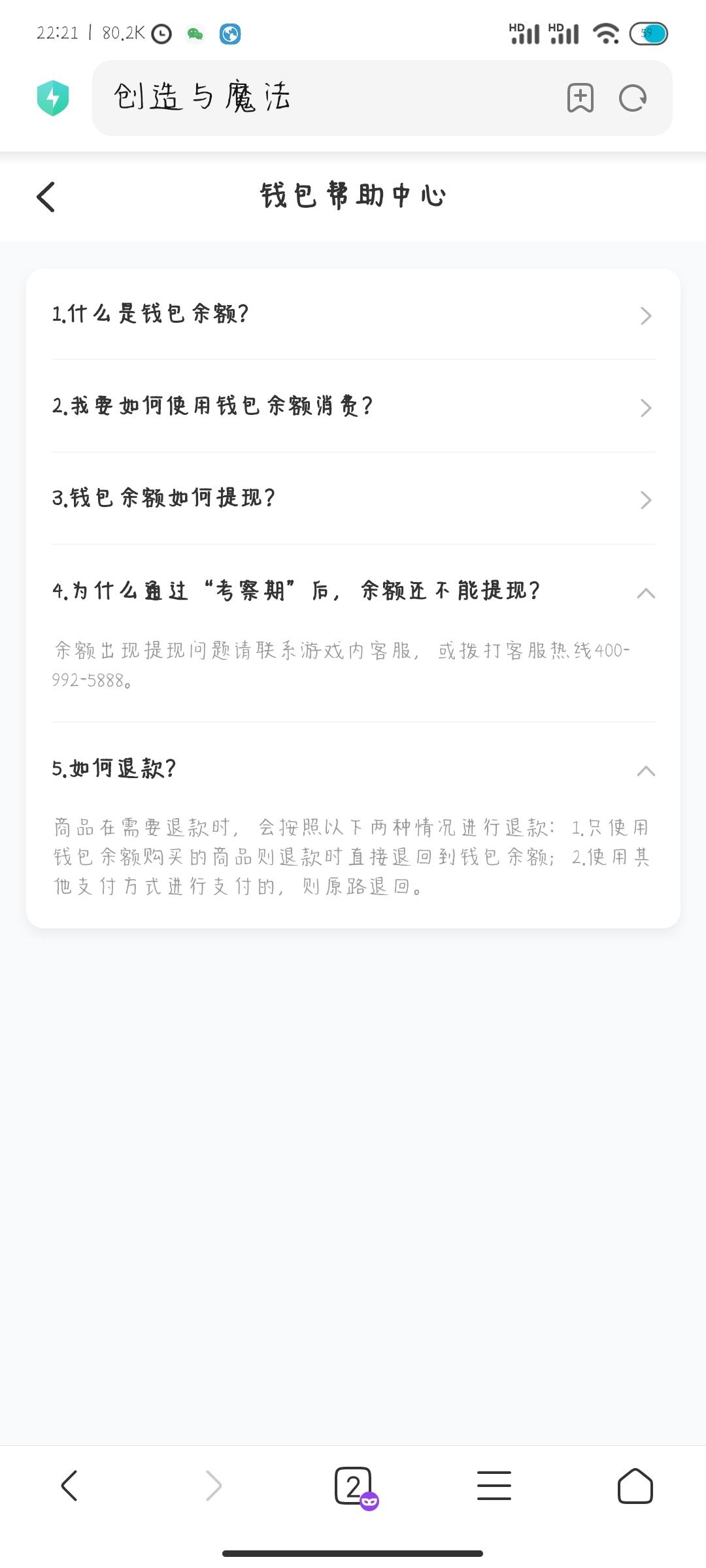Viewport: 706px width, 1568px height.
Task: Tap the clock icon in status bar
Action: 160,33
